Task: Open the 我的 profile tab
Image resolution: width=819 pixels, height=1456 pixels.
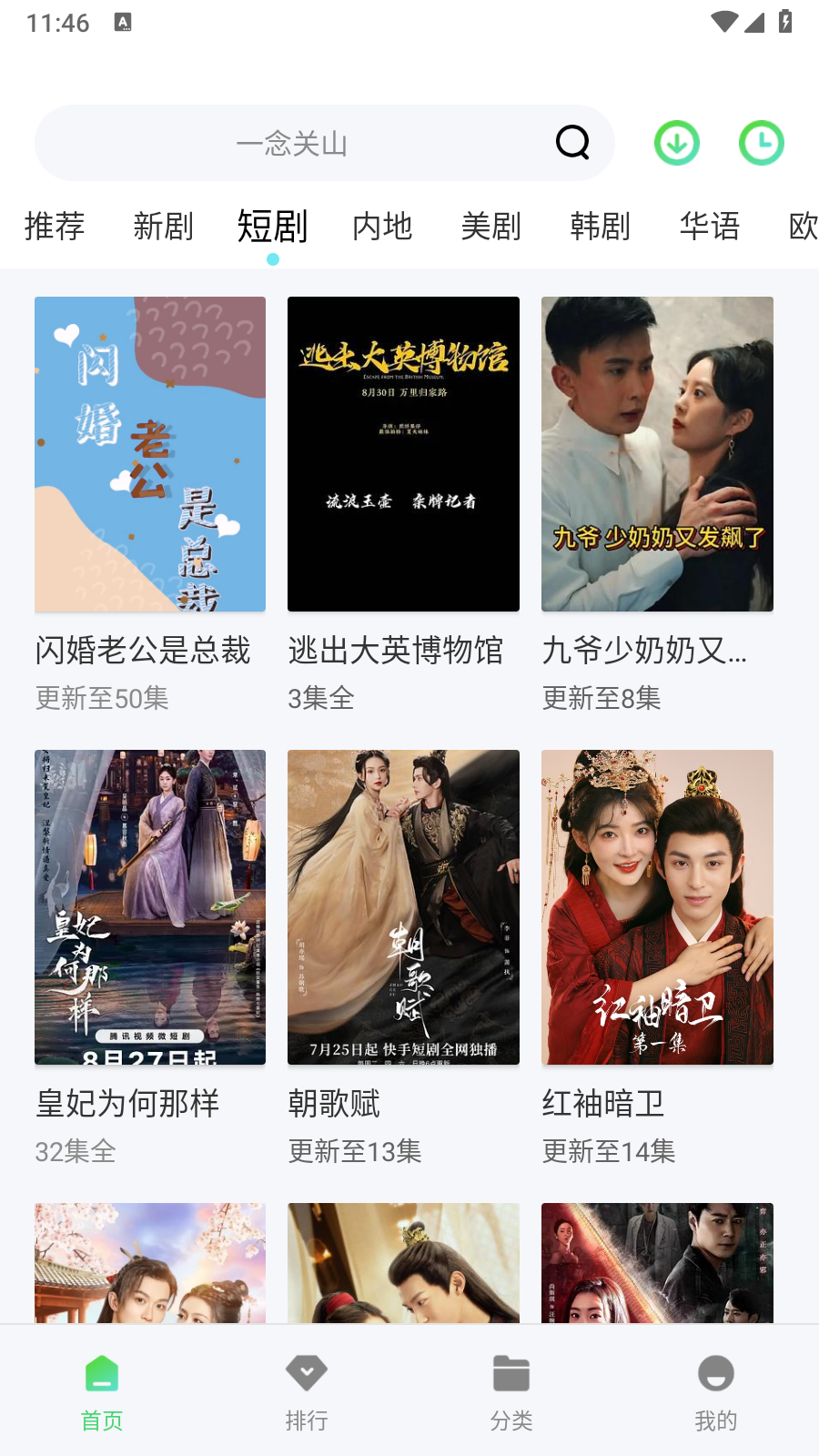Action: coord(716,1392)
